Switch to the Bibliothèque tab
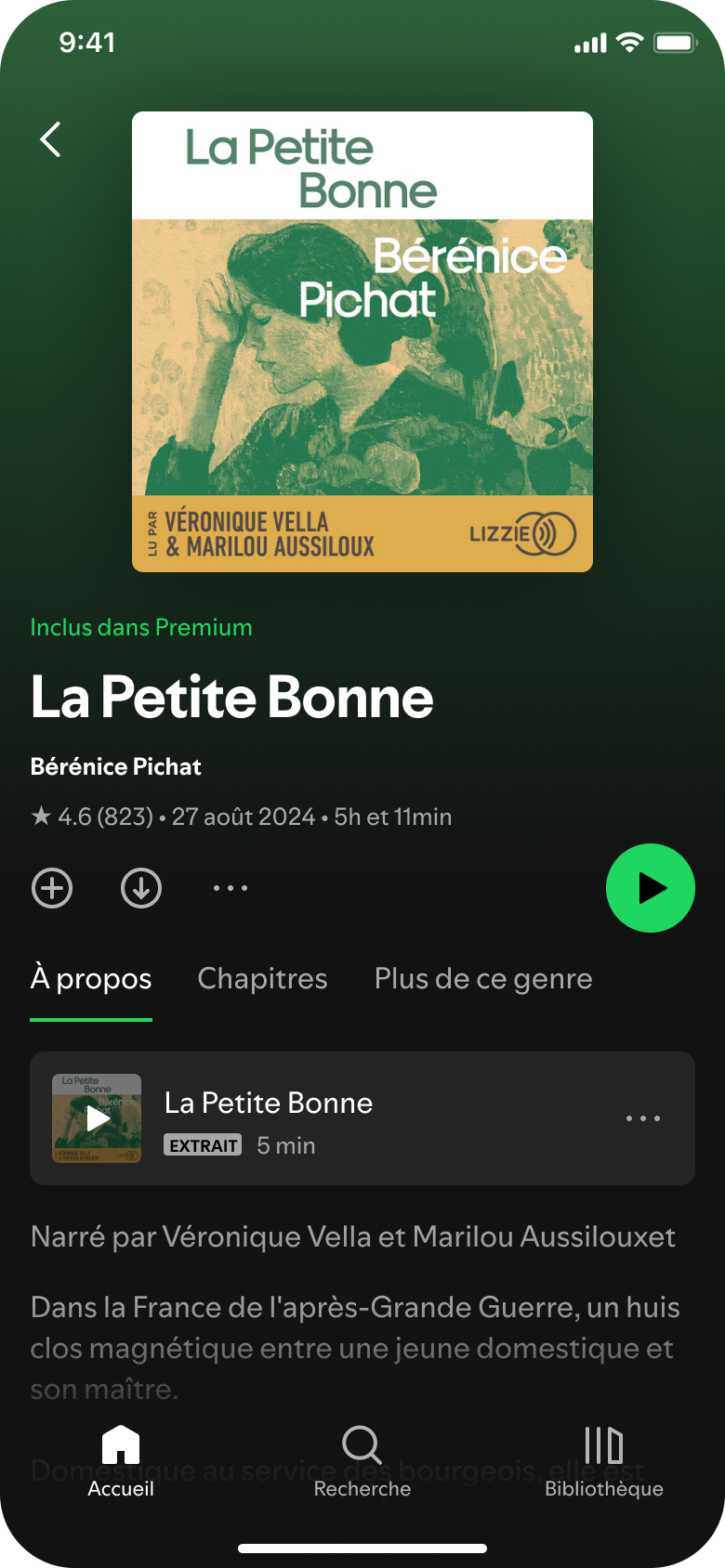725x1568 pixels. point(604,1462)
